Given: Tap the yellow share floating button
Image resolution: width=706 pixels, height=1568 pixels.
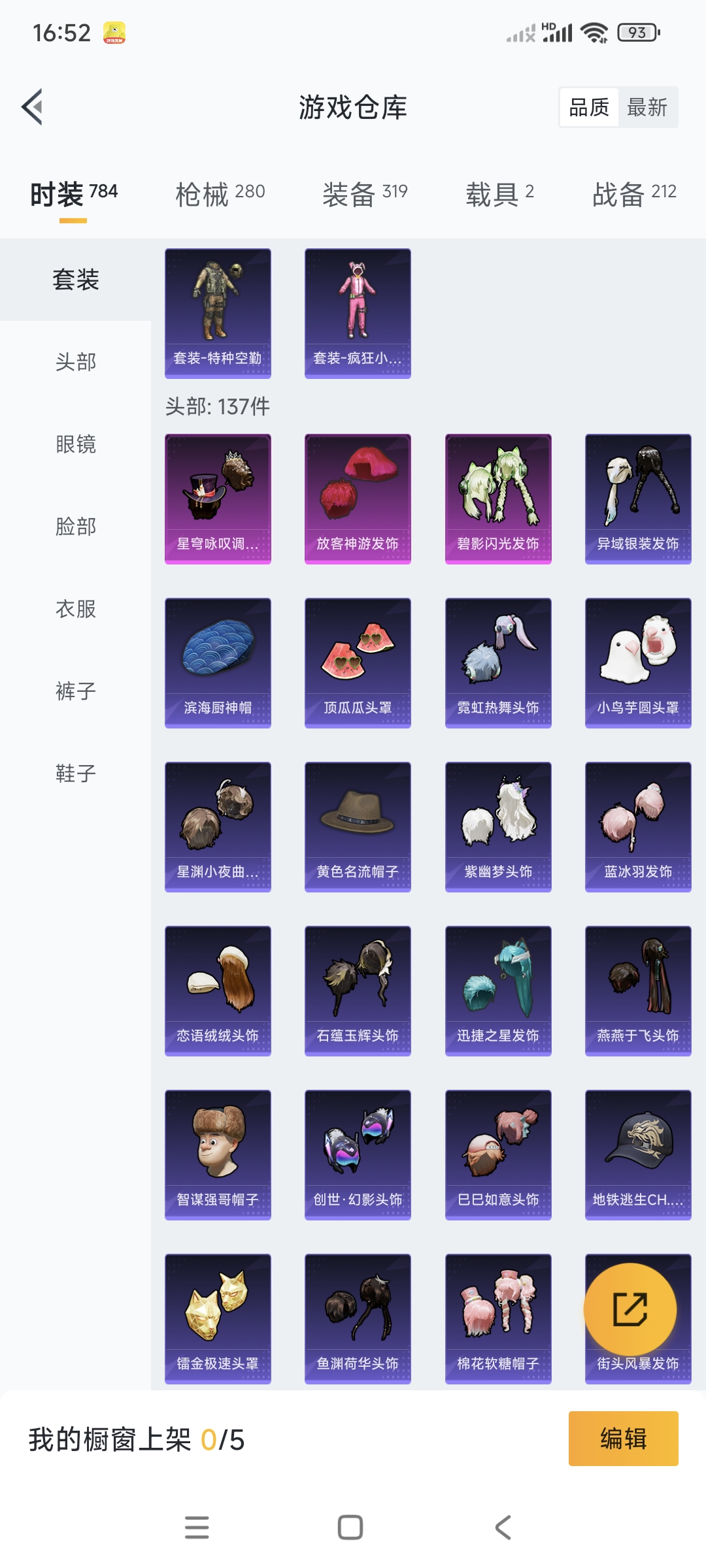Looking at the screenshot, I should [x=630, y=1309].
